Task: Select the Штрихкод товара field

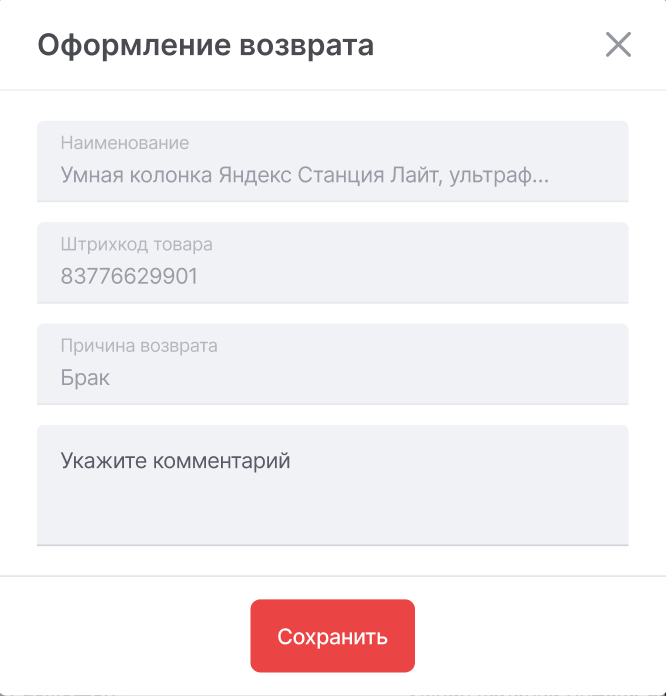Action: tap(332, 263)
